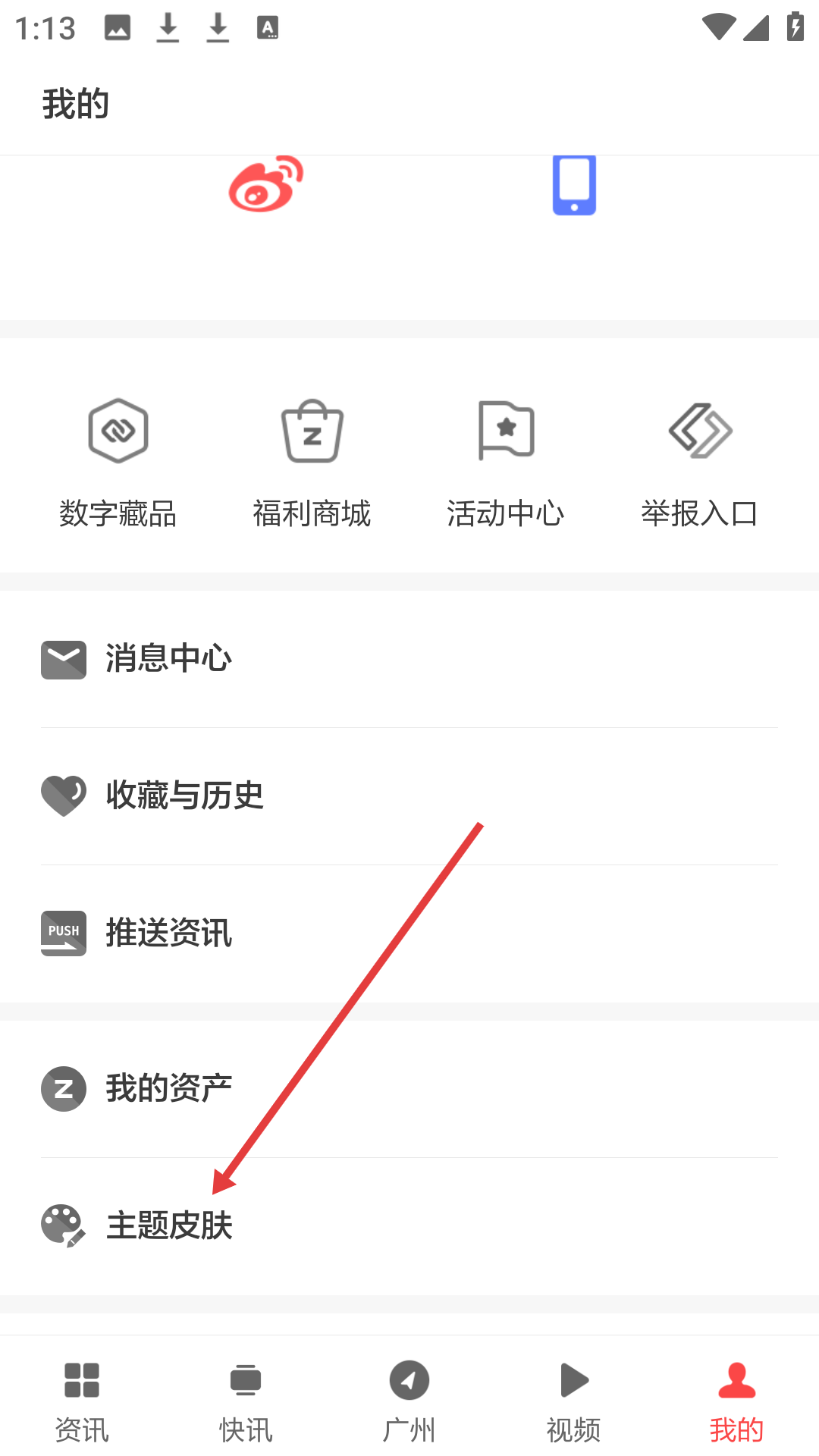Viewport: 819px width, 1456px height.
Task: Open 推送资讯 row
Action: [x=409, y=933]
